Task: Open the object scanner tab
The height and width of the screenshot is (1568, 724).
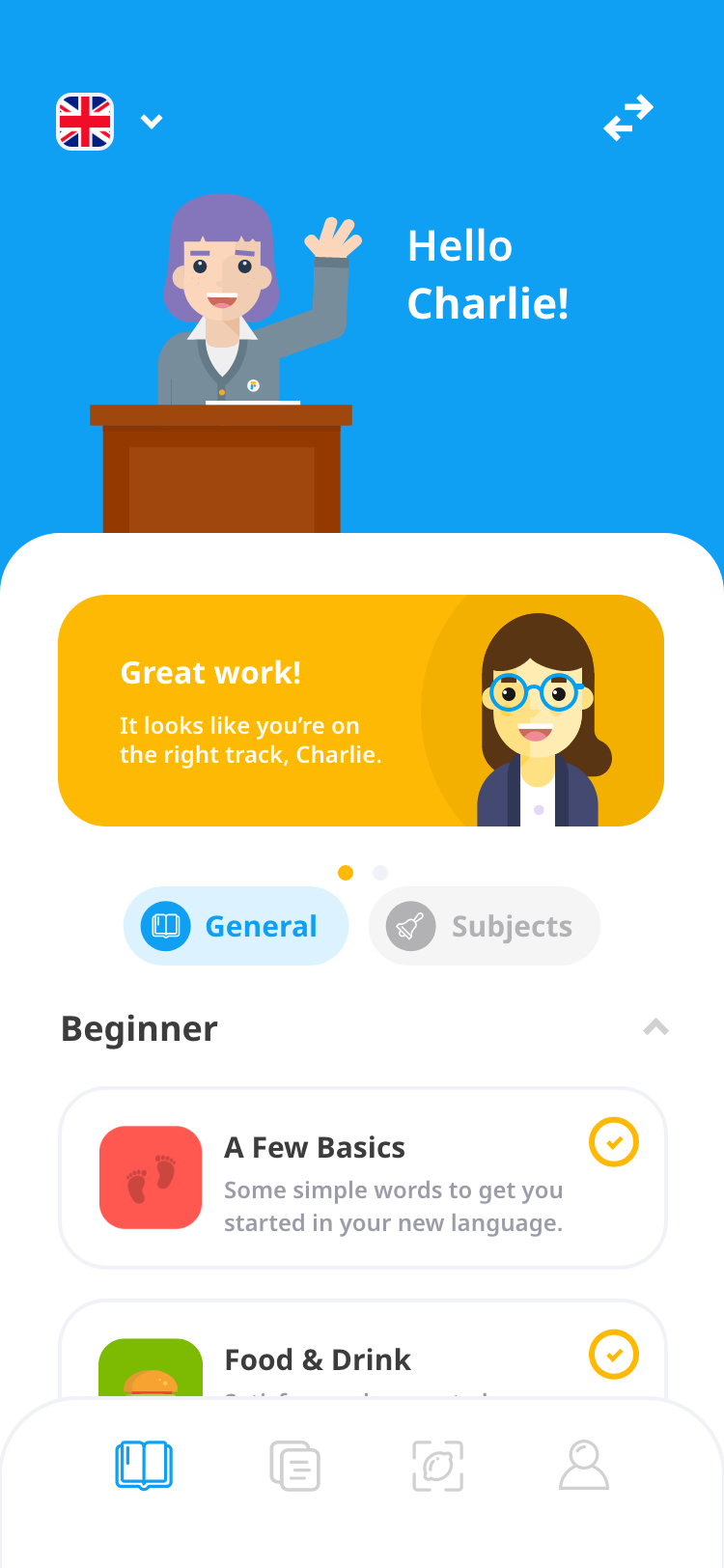Action: (437, 1466)
